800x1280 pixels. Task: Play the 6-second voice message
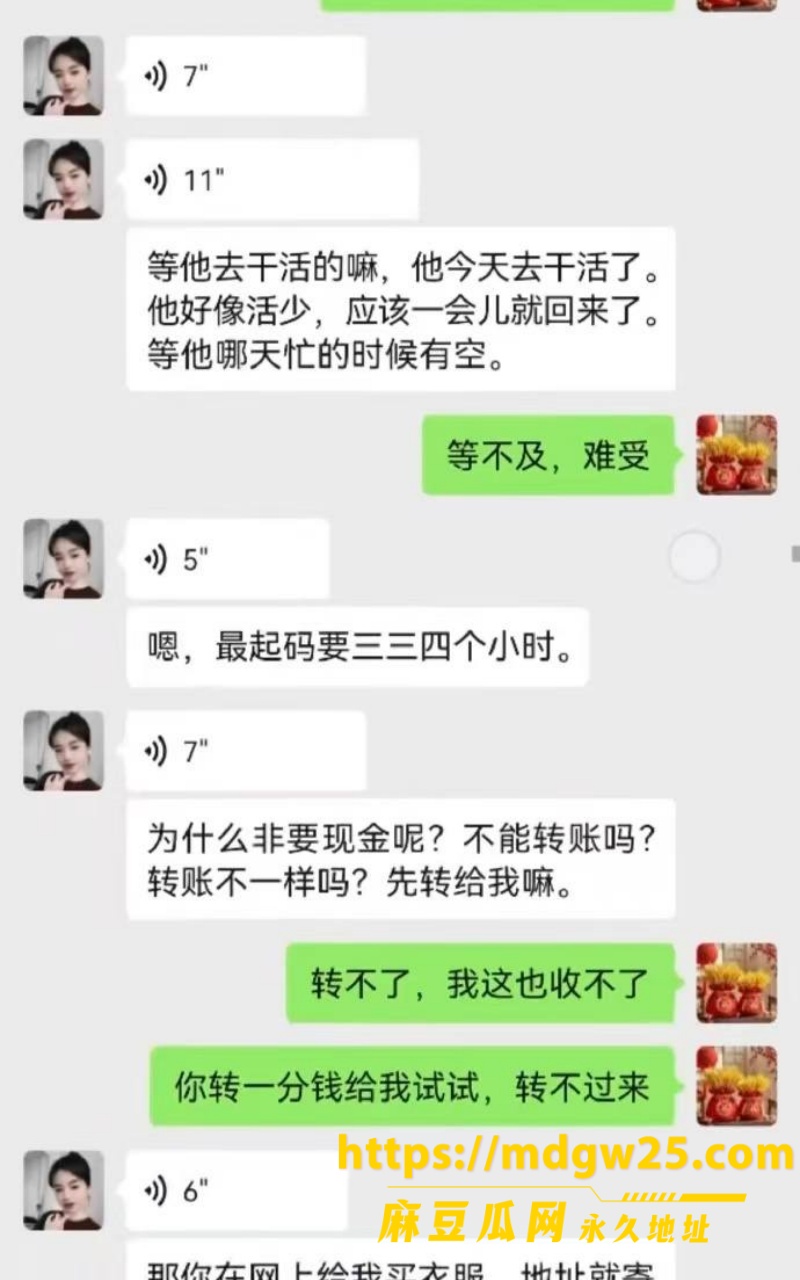[x=236, y=1191]
